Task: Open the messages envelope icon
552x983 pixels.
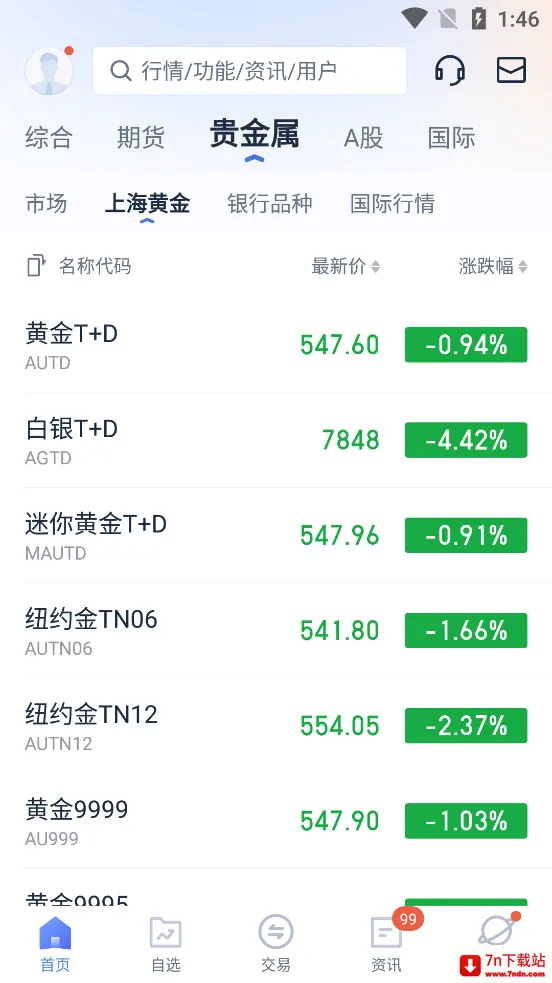Action: [511, 70]
